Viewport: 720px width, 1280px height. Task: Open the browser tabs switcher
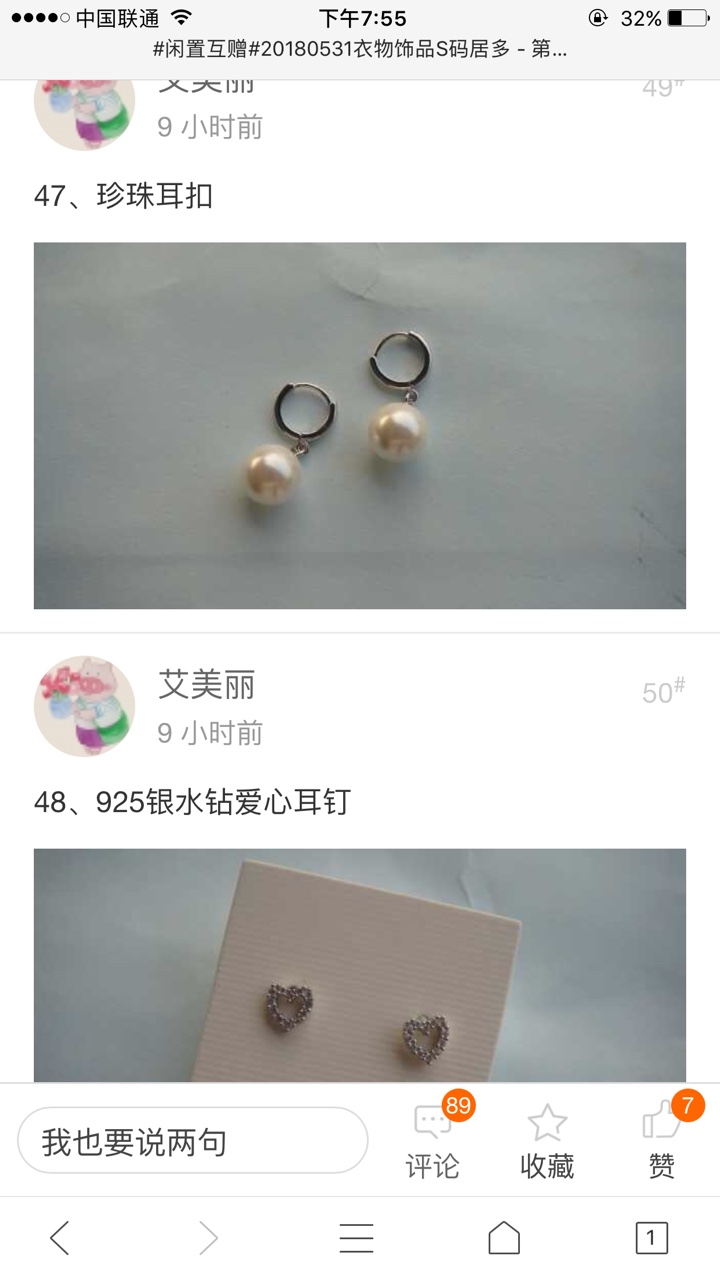pos(651,1238)
